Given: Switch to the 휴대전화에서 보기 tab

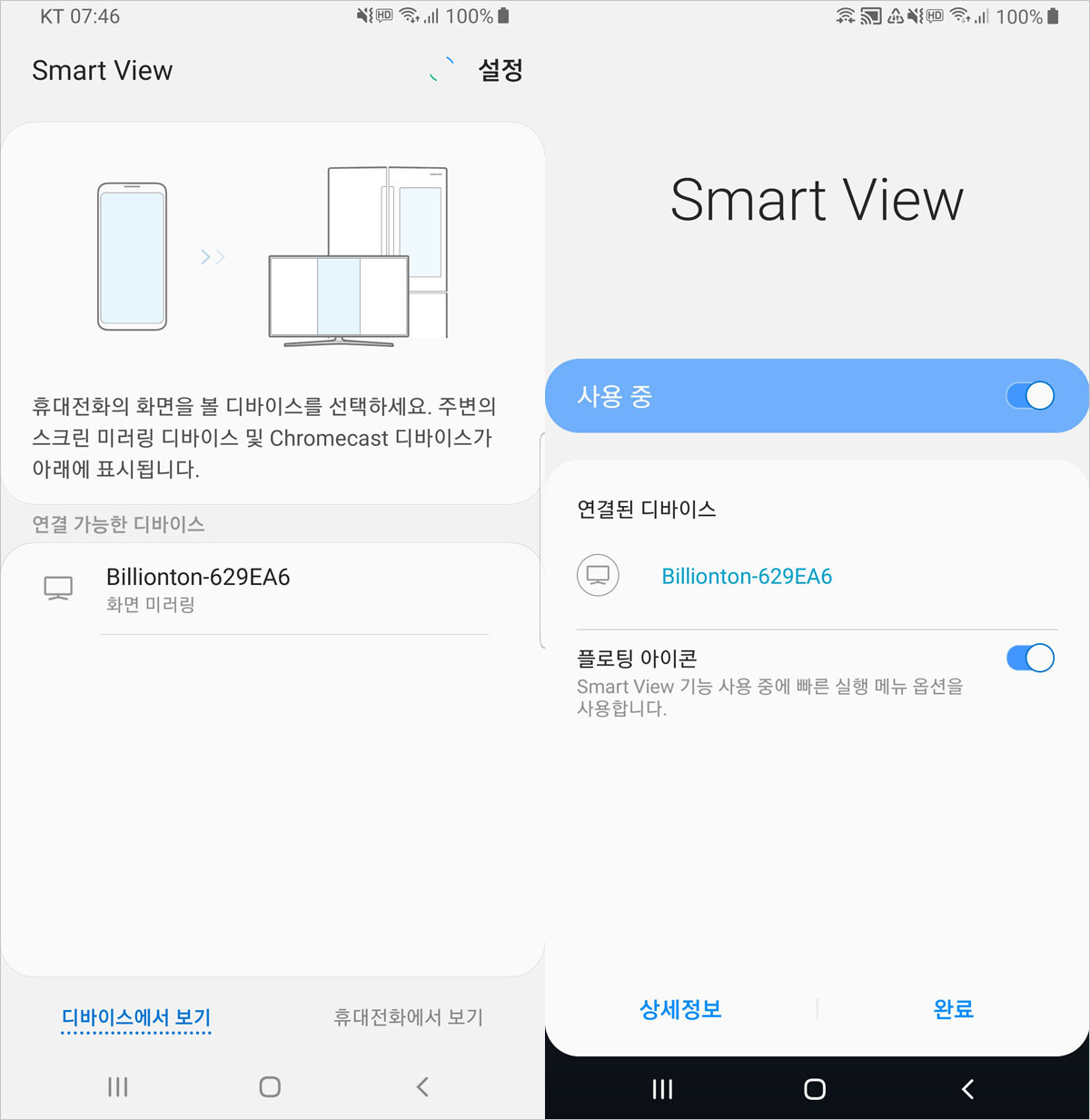Looking at the screenshot, I should point(408,1017).
